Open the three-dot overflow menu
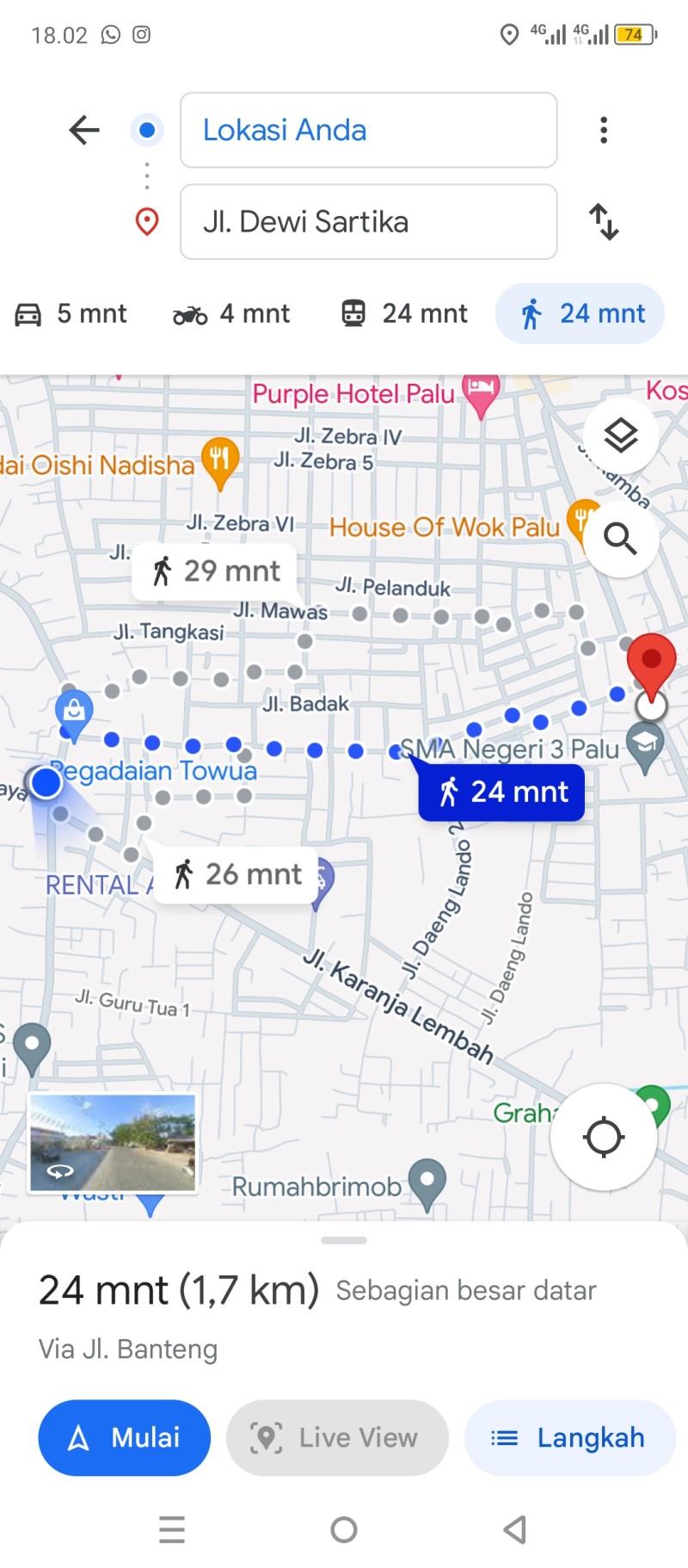 [604, 130]
